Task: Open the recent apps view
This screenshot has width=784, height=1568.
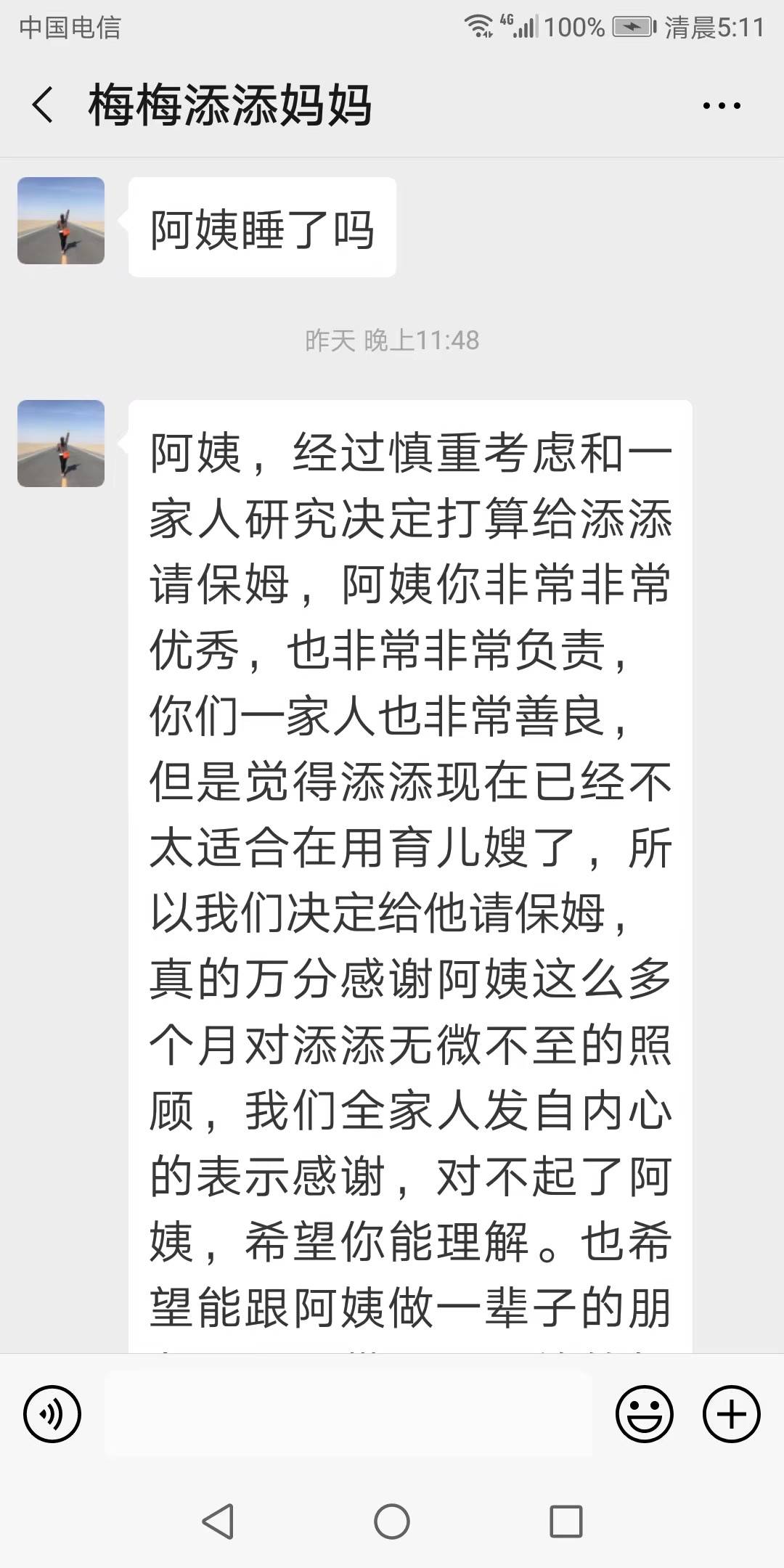Action: pyautogui.click(x=565, y=1522)
